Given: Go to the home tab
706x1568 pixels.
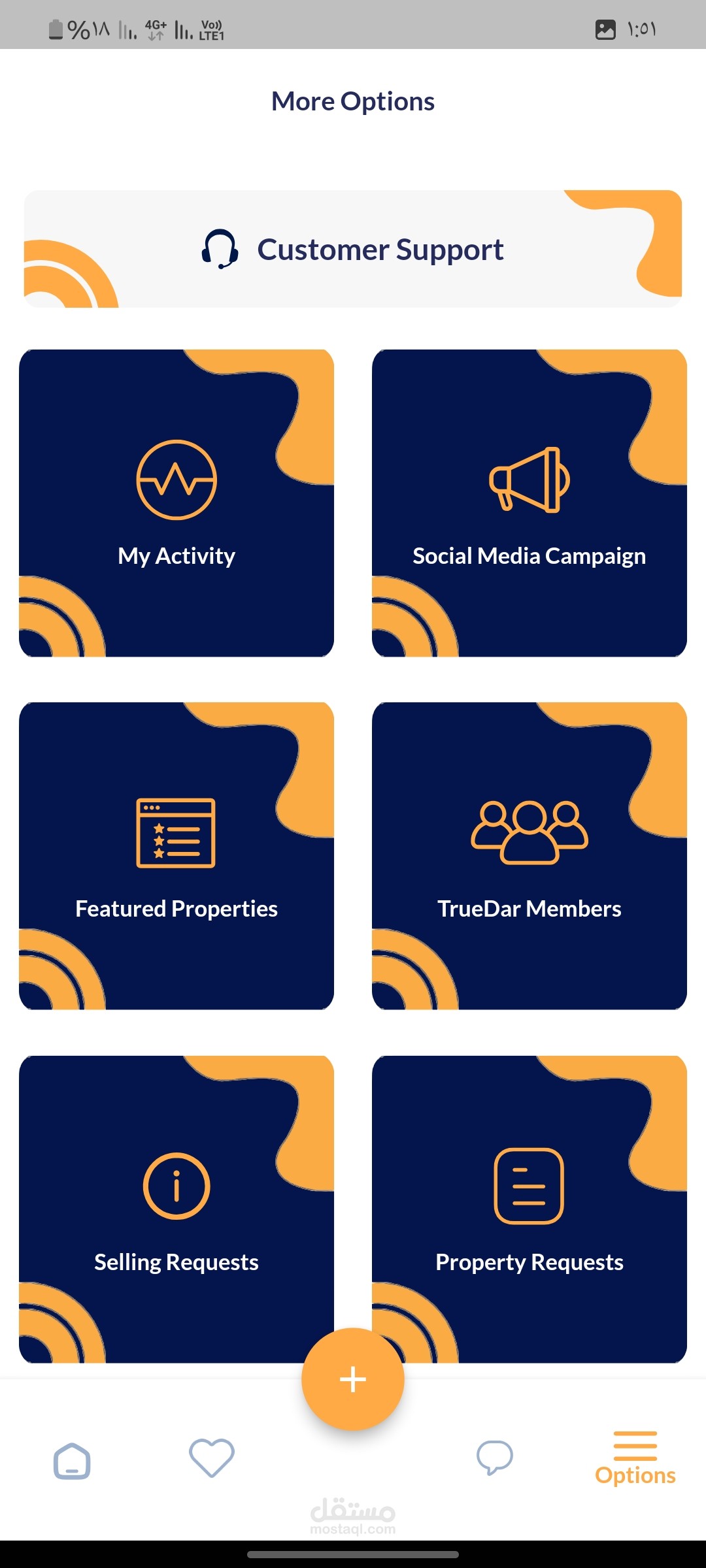Looking at the screenshot, I should pyautogui.click(x=72, y=1461).
